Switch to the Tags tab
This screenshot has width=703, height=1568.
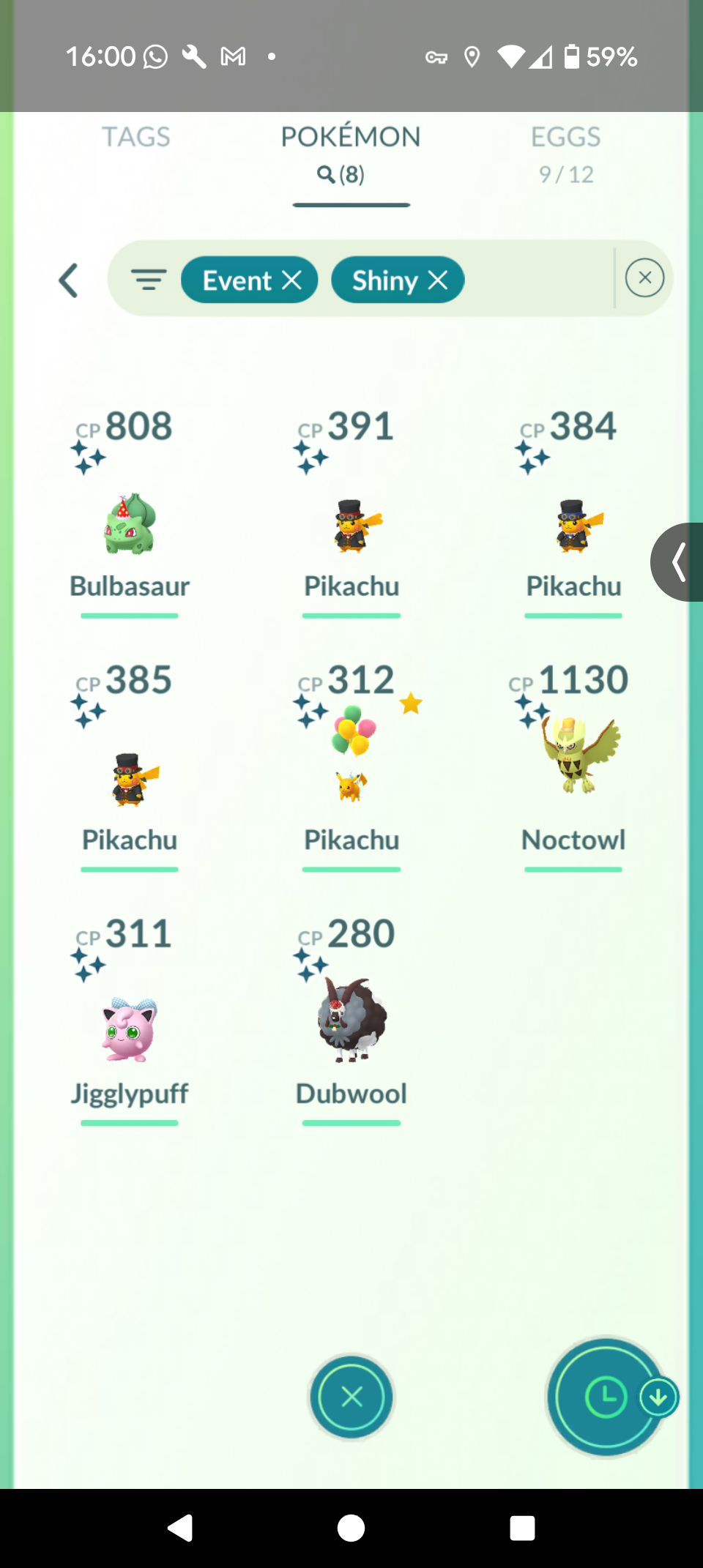pyautogui.click(x=135, y=137)
